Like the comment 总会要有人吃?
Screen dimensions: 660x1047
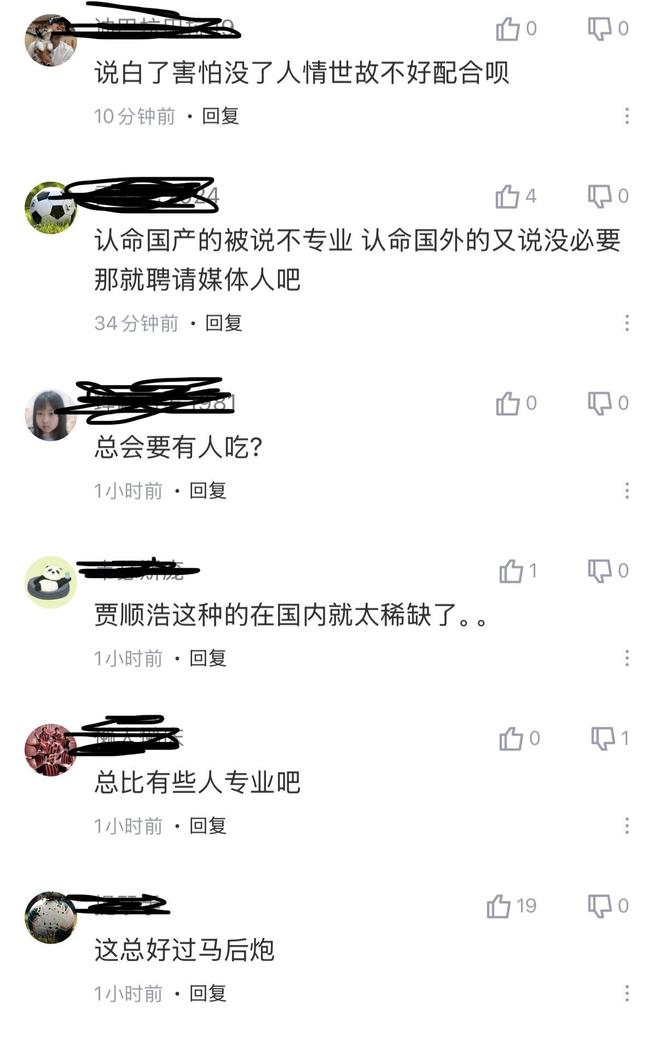coord(509,403)
